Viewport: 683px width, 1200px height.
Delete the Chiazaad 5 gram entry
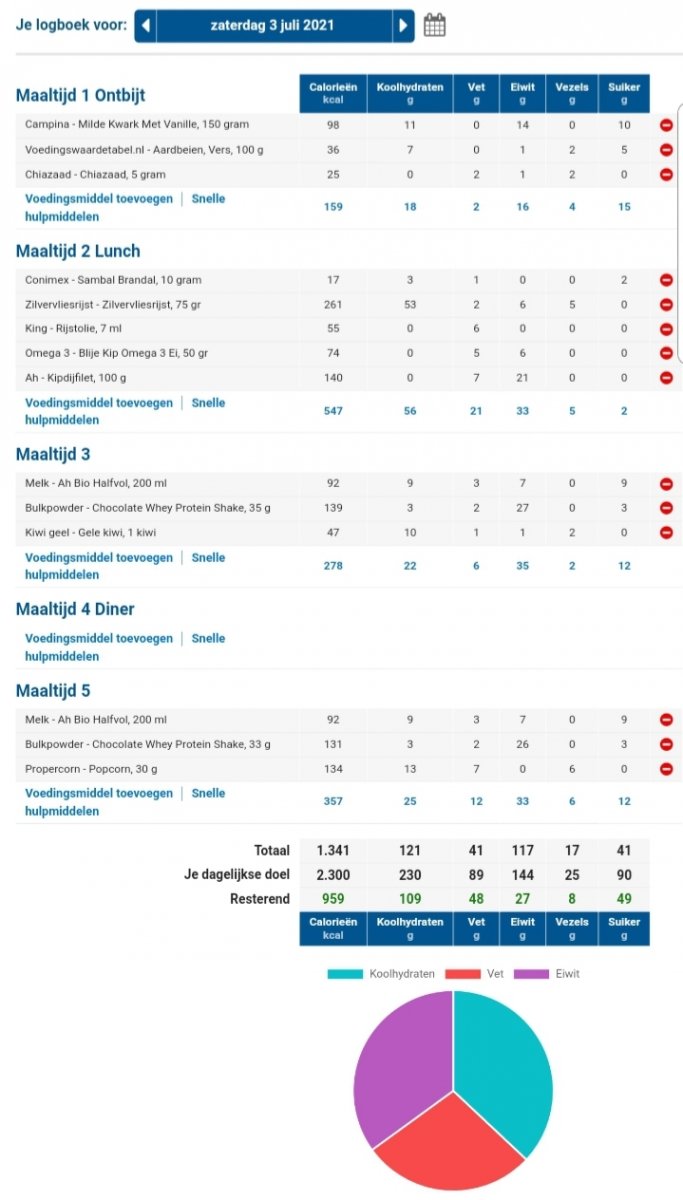tap(666, 174)
